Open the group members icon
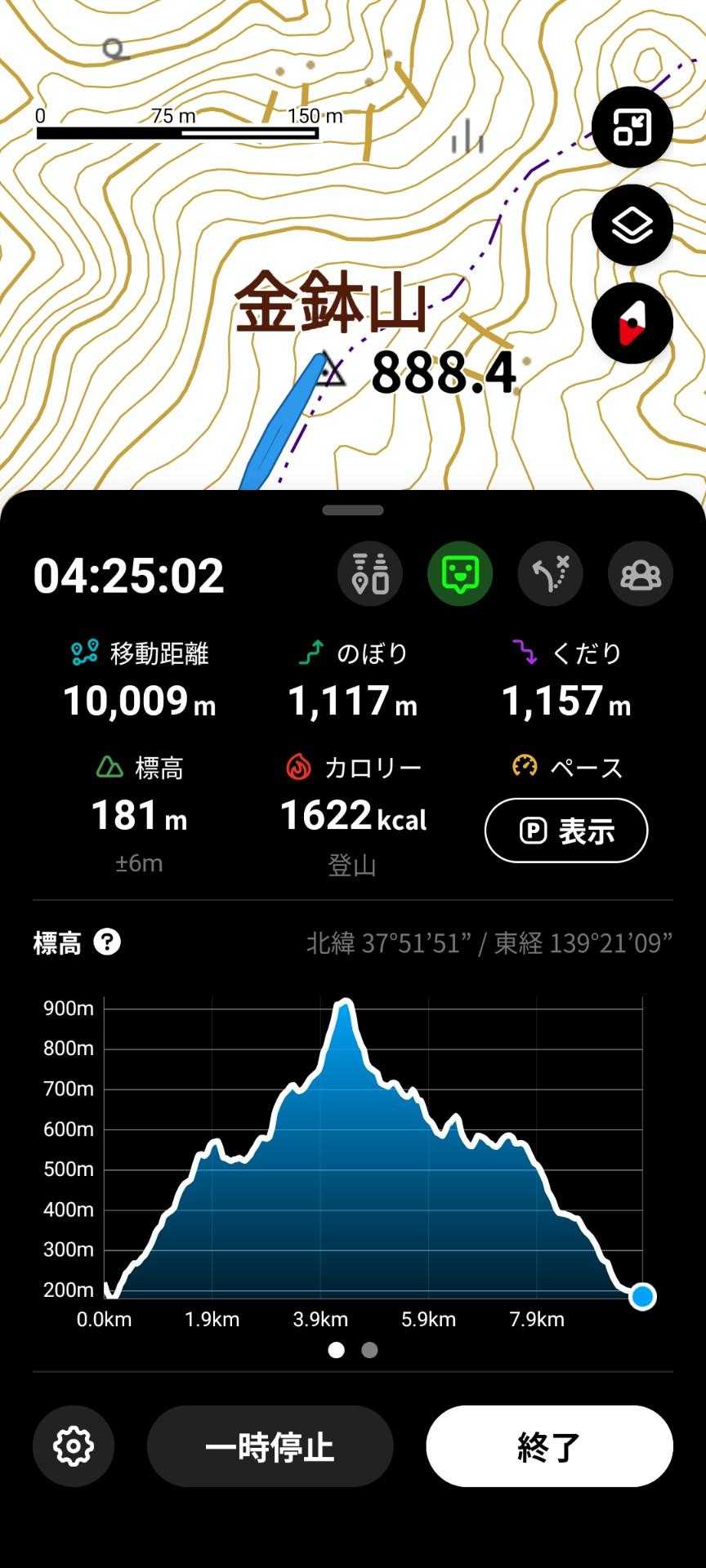 tap(640, 573)
